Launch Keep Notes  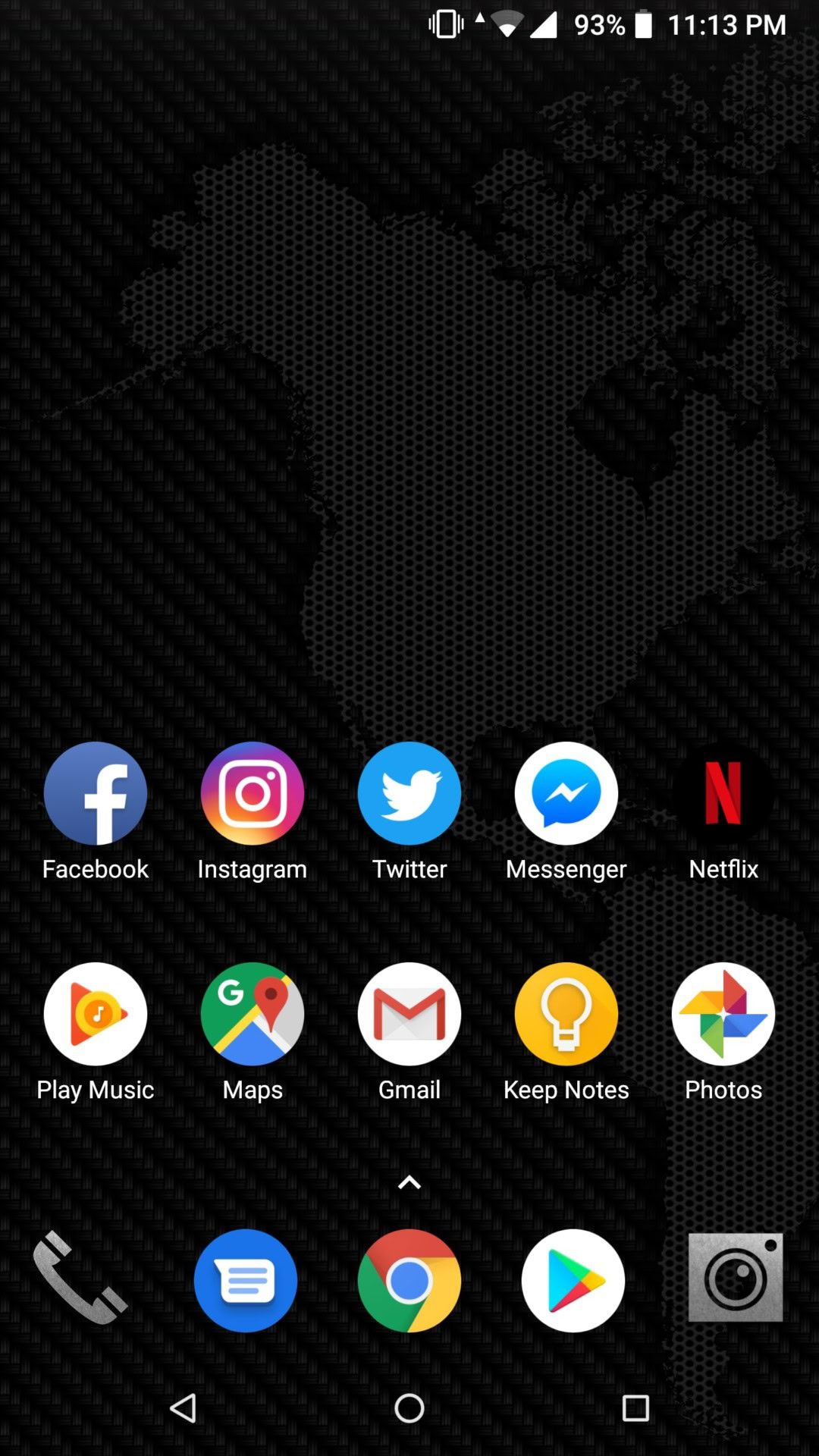[566, 1014]
